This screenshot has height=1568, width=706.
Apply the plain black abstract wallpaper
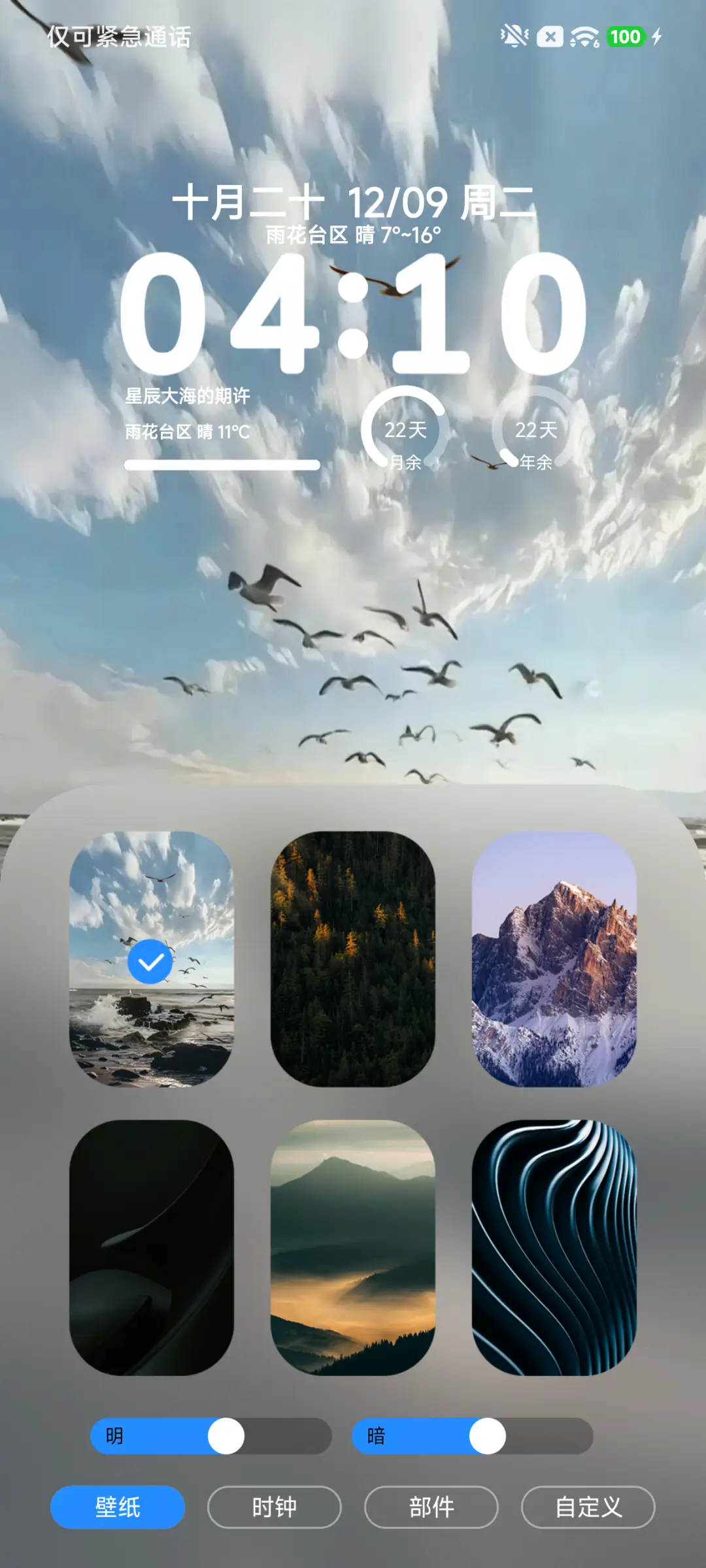pos(151,1247)
